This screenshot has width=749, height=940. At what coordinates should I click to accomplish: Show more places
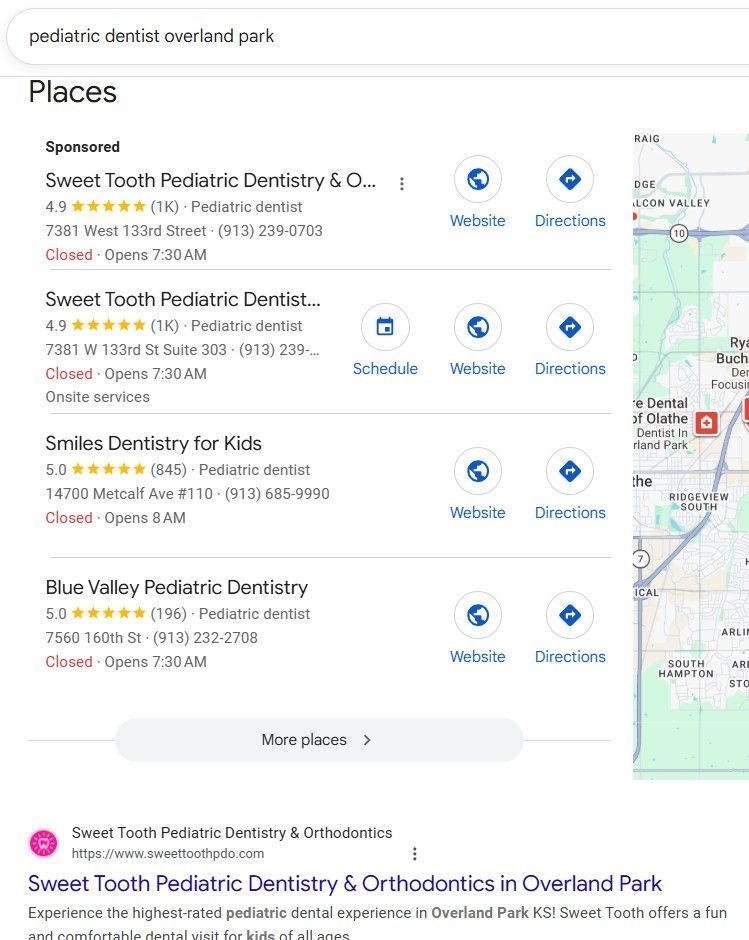[318, 740]
